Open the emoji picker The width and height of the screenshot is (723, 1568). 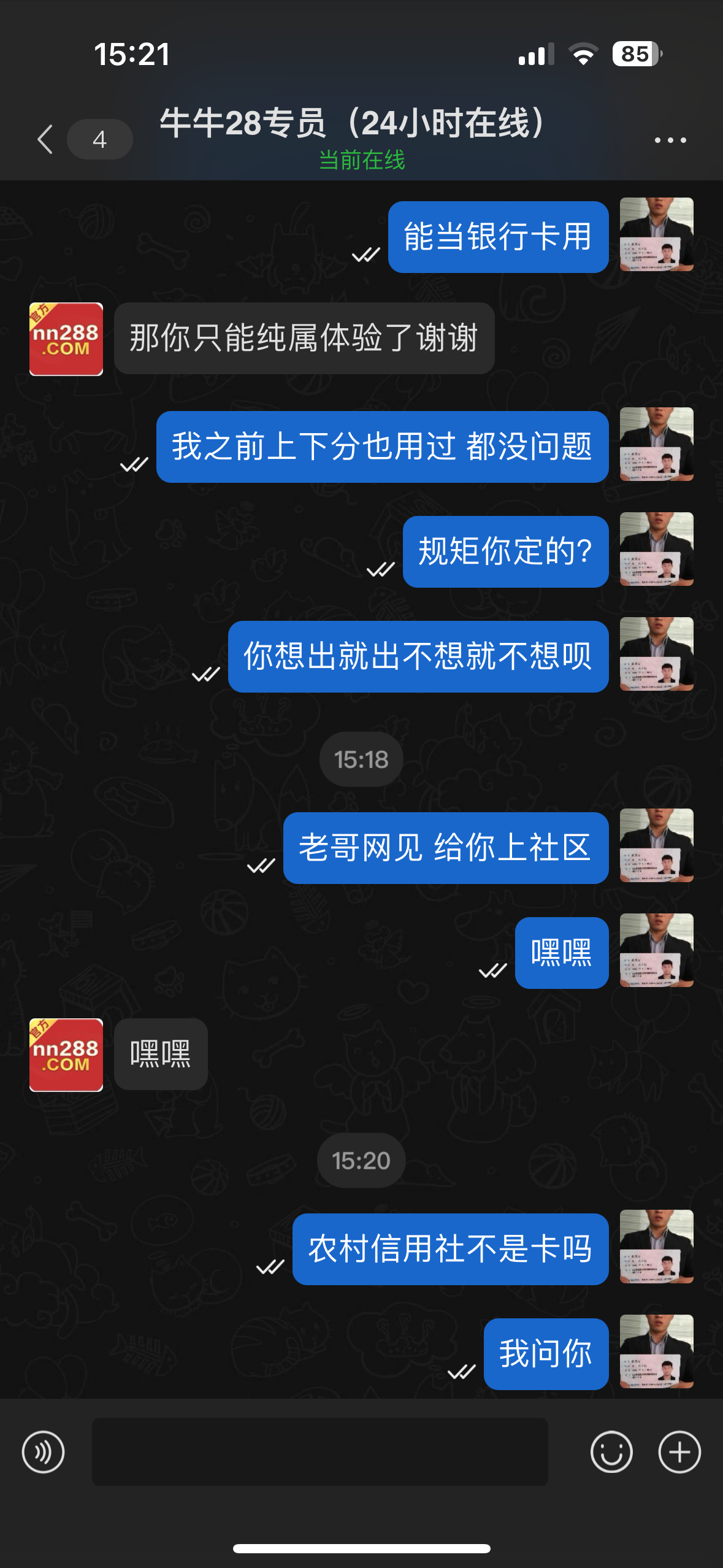(x=611, y=1452)
